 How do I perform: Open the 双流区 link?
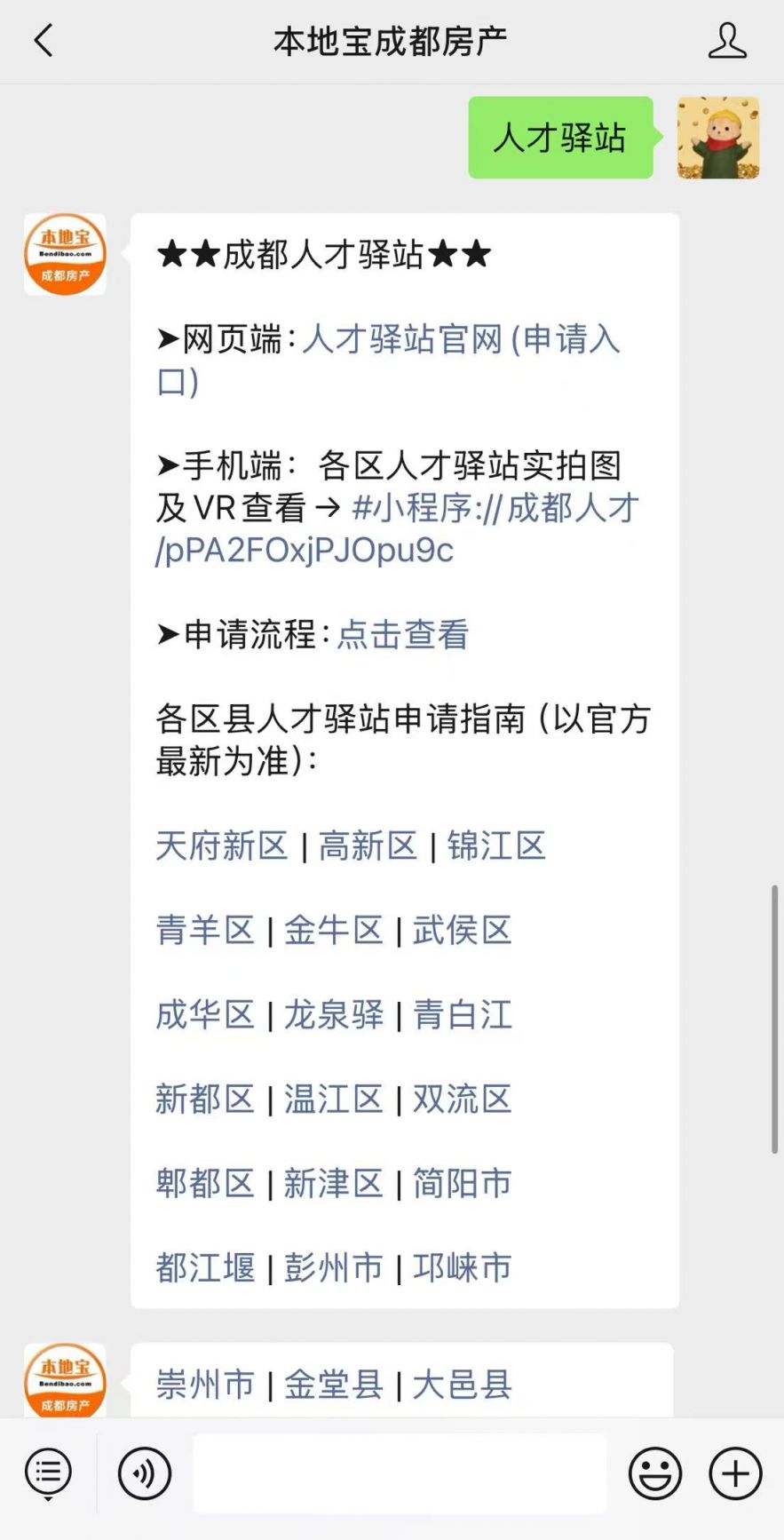462,1099
